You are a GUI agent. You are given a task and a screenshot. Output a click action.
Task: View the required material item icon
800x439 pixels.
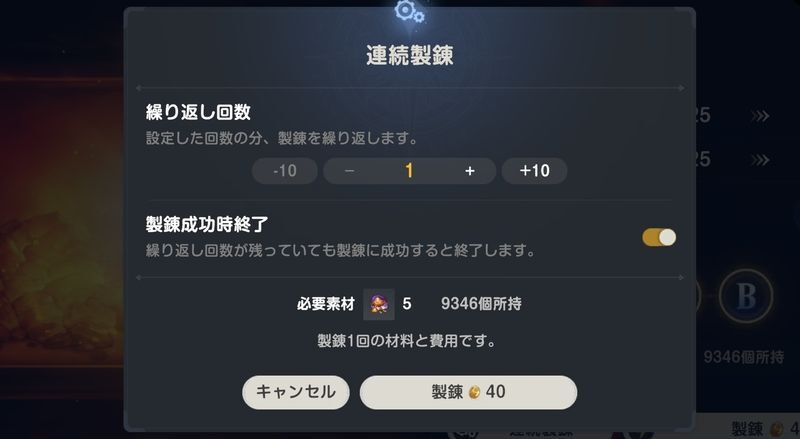click(x=379, y=302)
